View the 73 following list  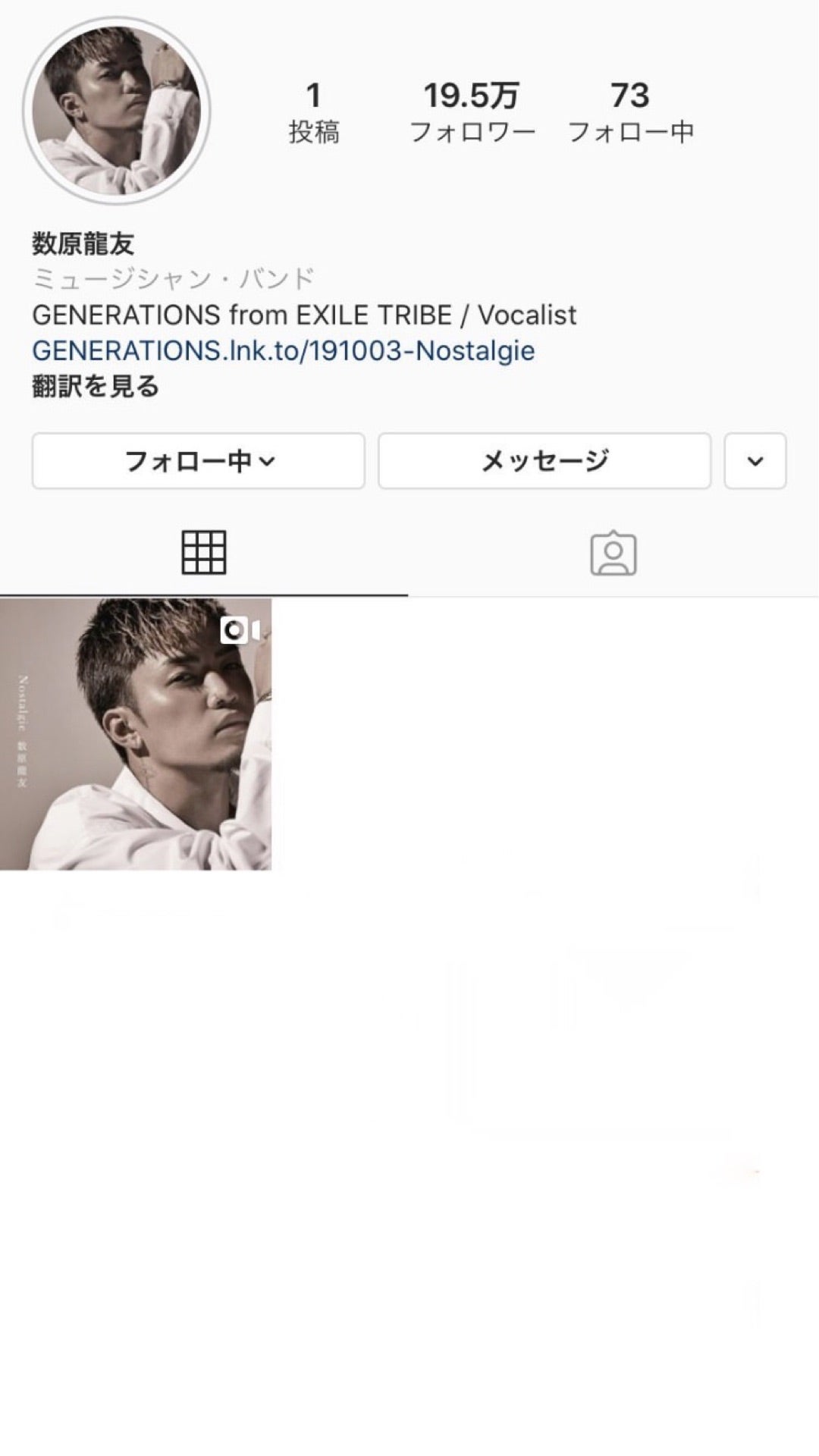(x=630, y=111)
